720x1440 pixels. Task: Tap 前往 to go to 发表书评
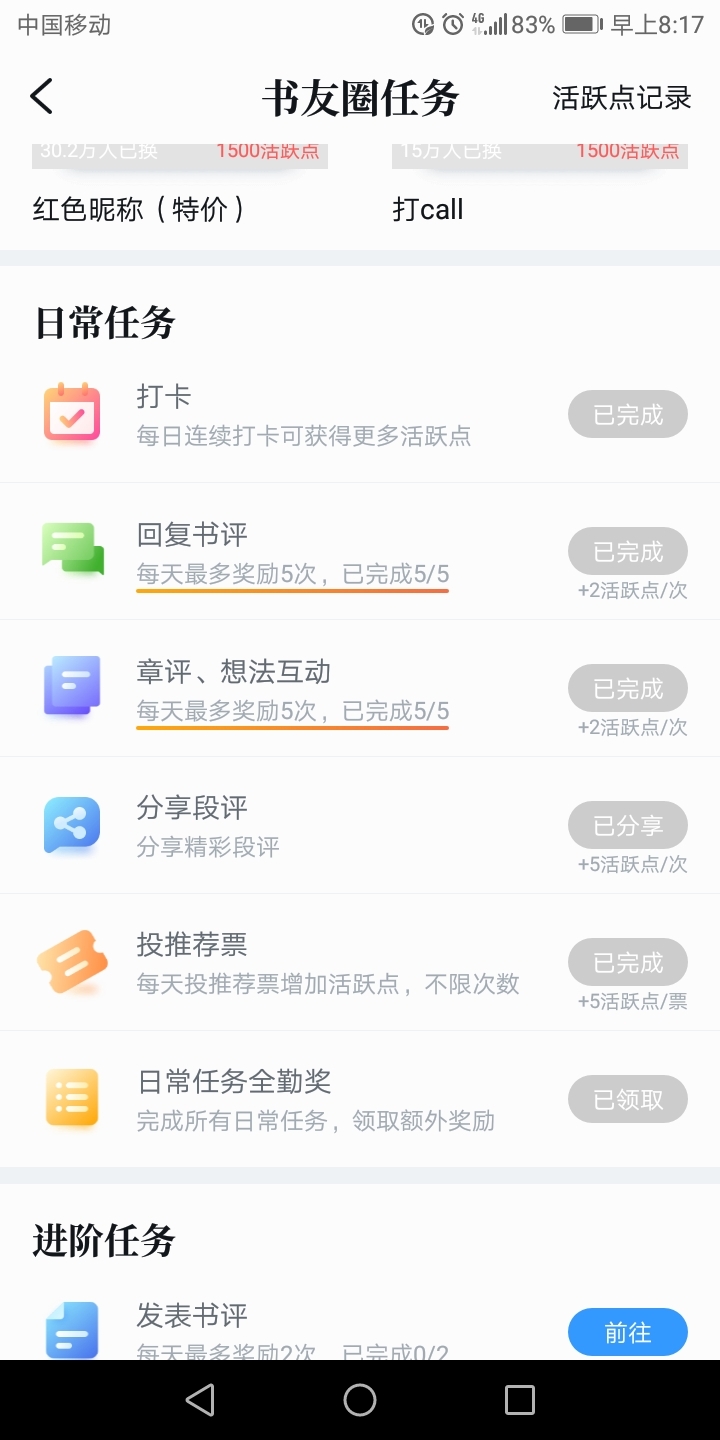tap(628, 1332)
